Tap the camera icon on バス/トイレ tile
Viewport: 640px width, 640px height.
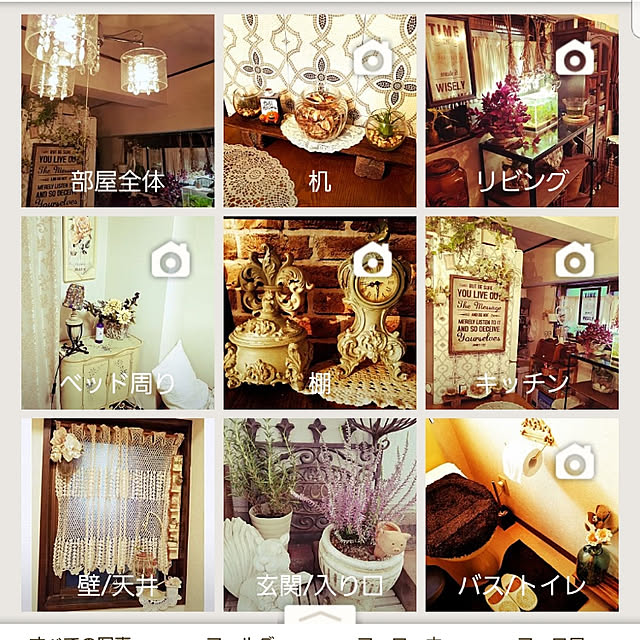[x=574, y=462]
